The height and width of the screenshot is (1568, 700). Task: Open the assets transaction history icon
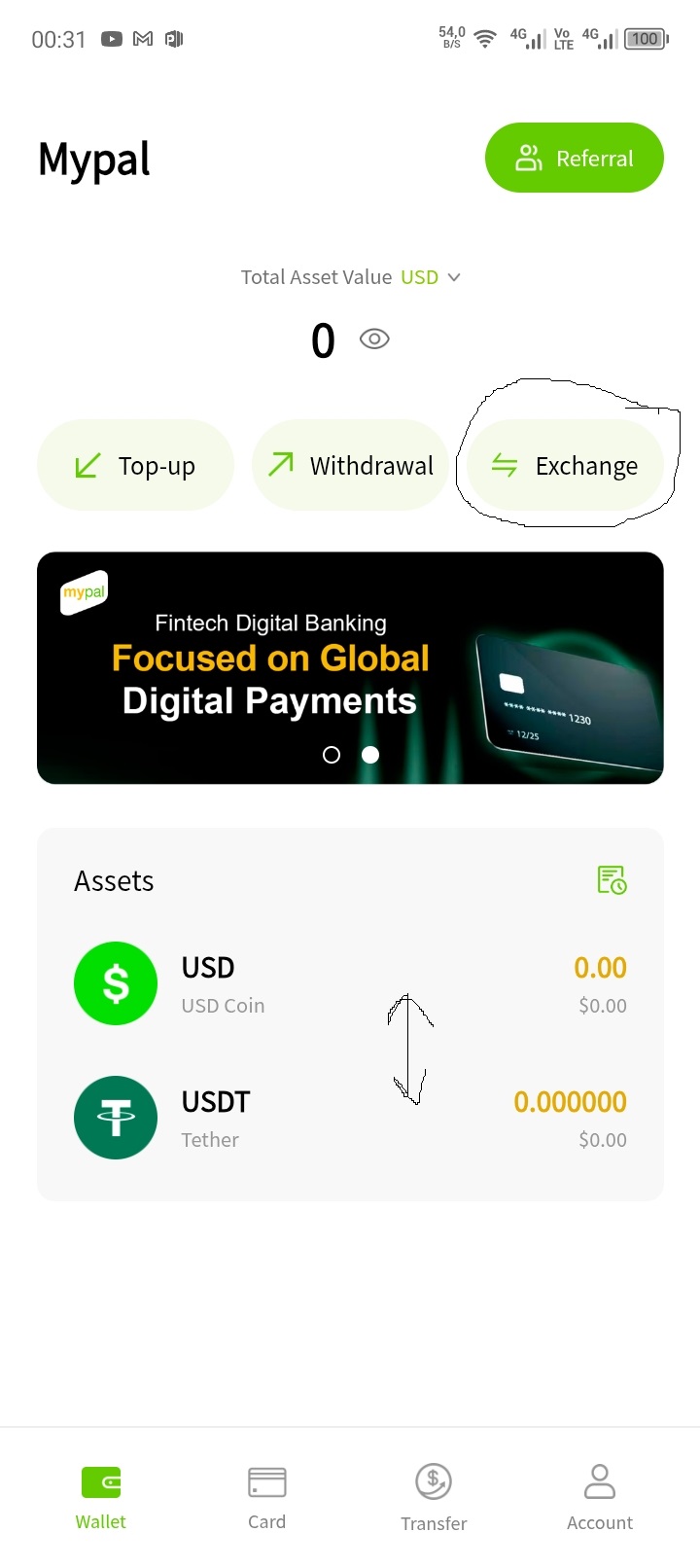pyautogui.click(x=612, y=880)
